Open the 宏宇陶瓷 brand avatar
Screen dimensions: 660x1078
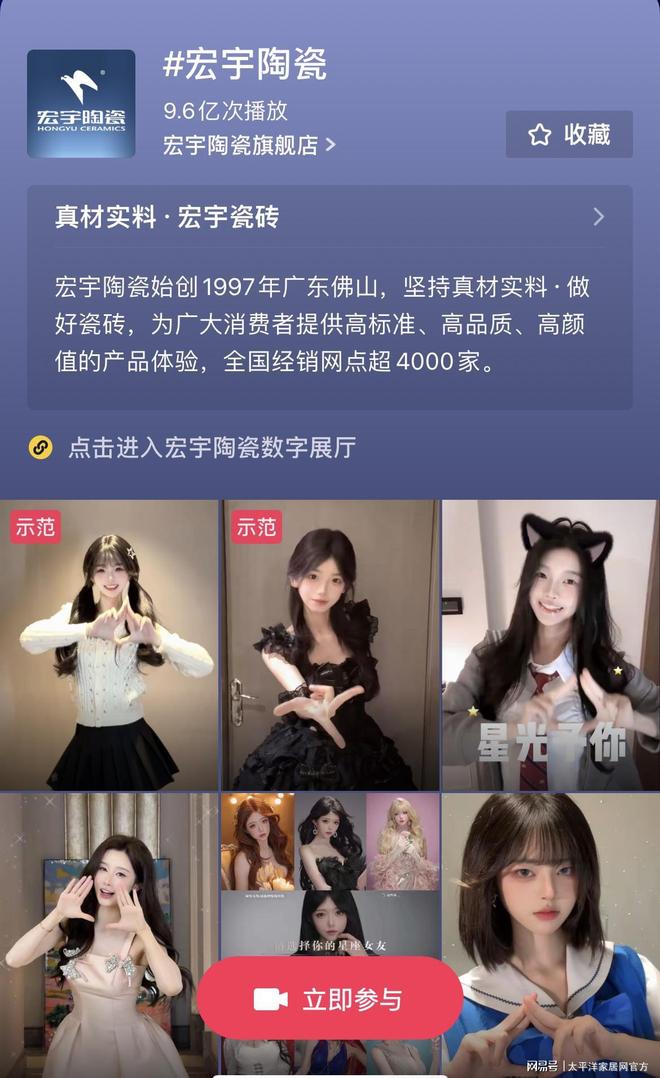point(81,104)
